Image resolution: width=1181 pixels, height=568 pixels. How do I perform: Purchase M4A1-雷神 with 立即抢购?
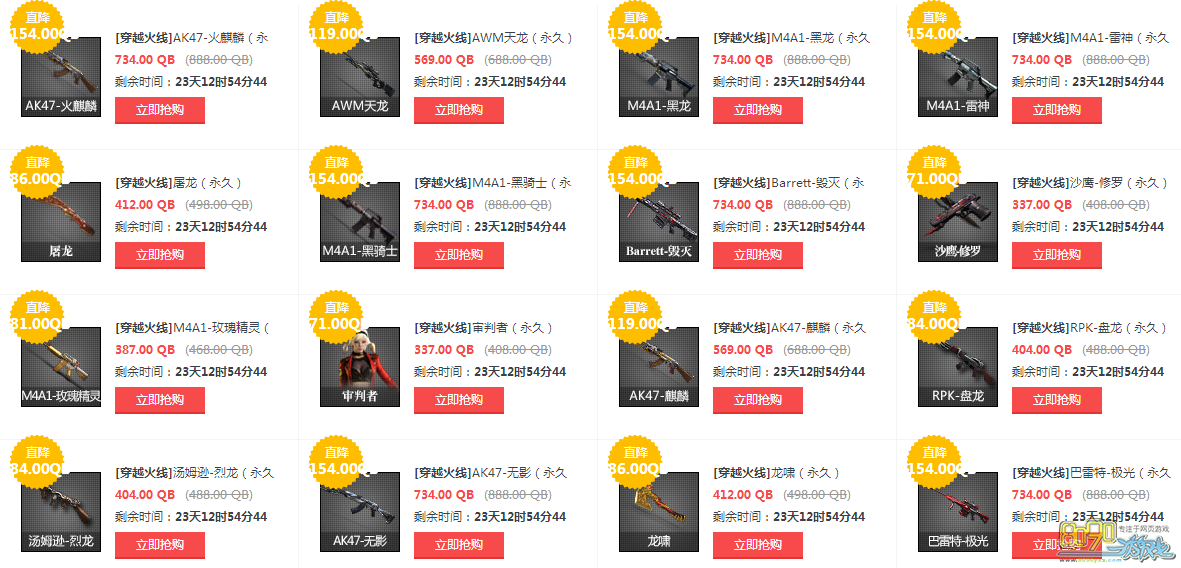coord(1057,110)
